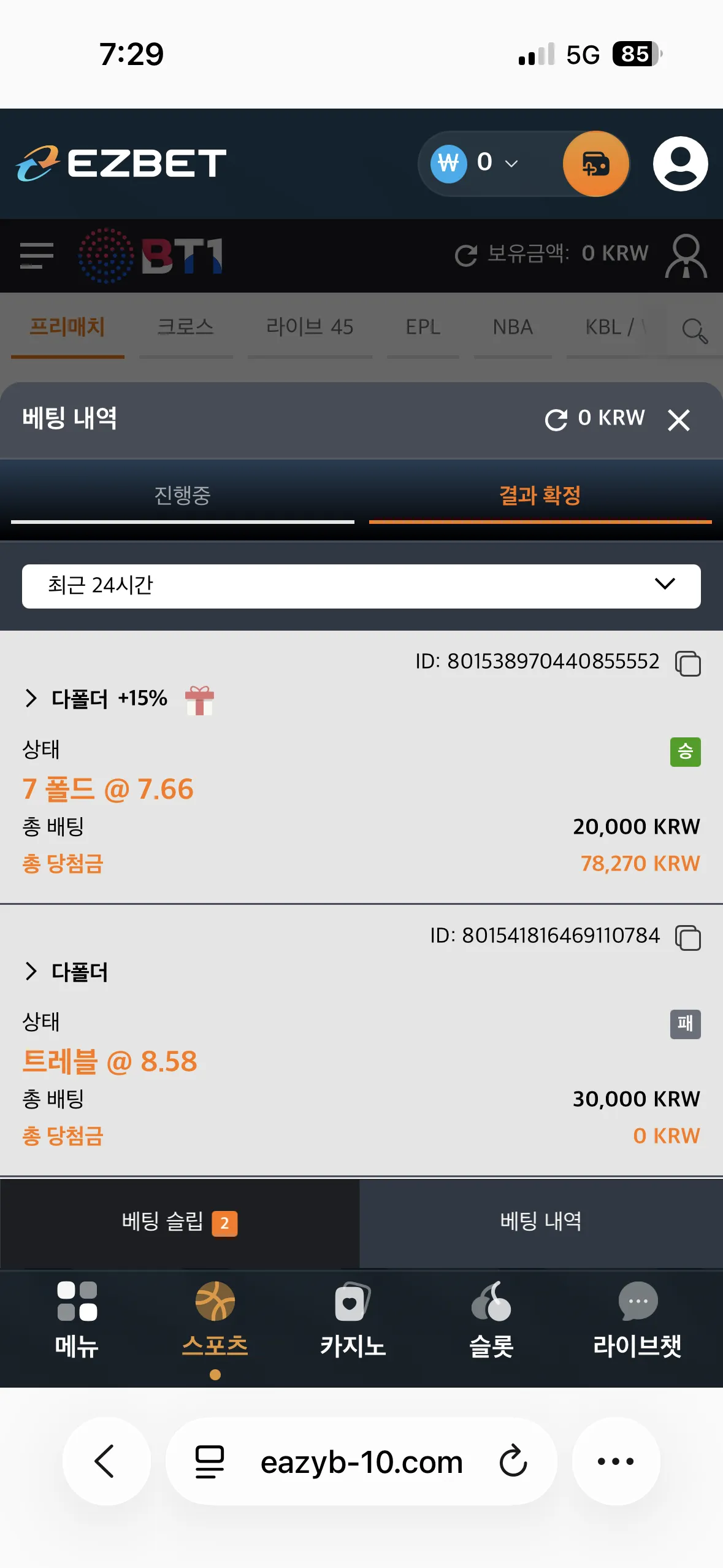This screenshot has height=1568, width=723.
Task: Close the 베팅 내역 panel
Action: coord(678,420)
